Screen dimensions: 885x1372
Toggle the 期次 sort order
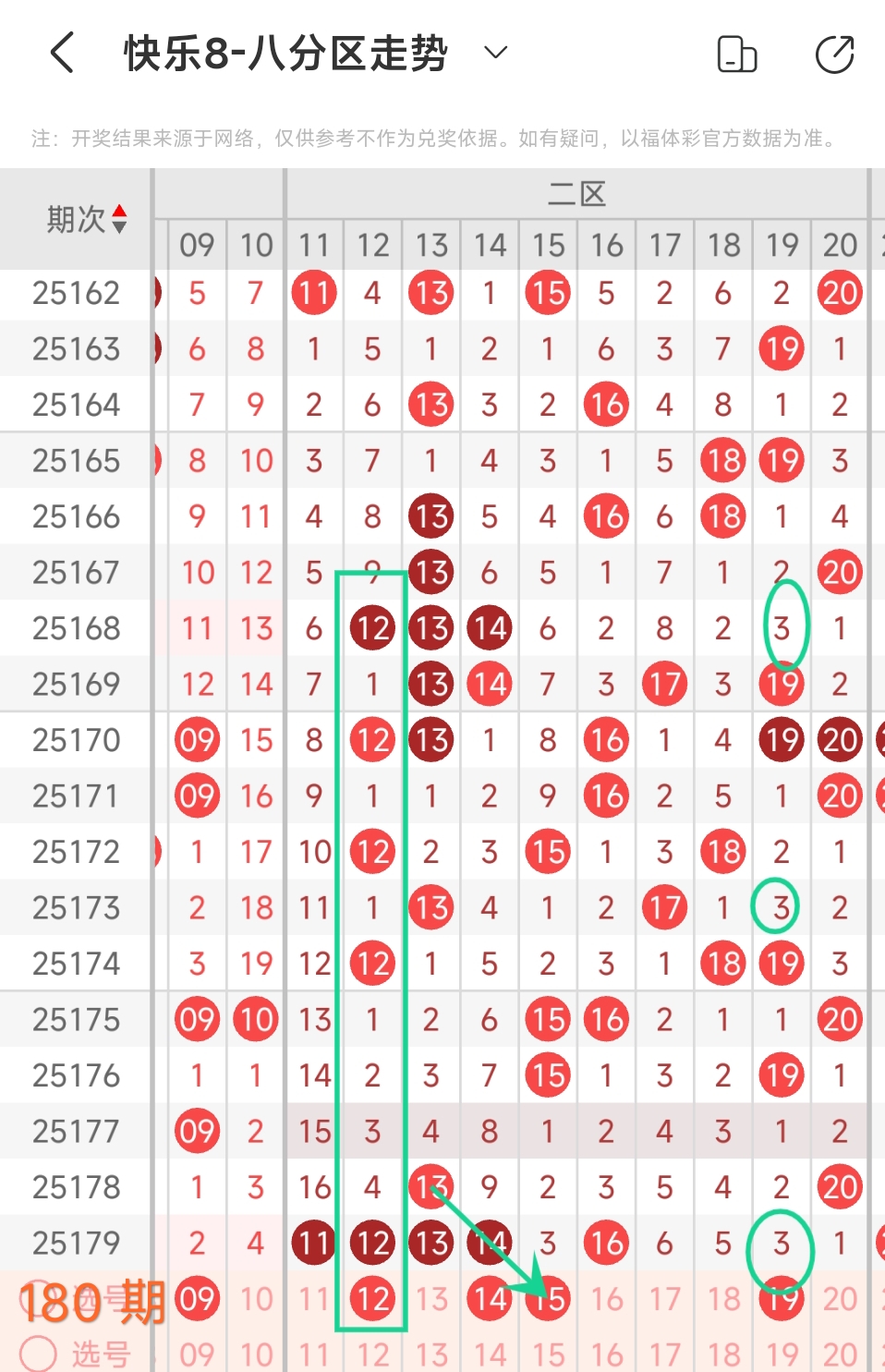click(119, 219)
